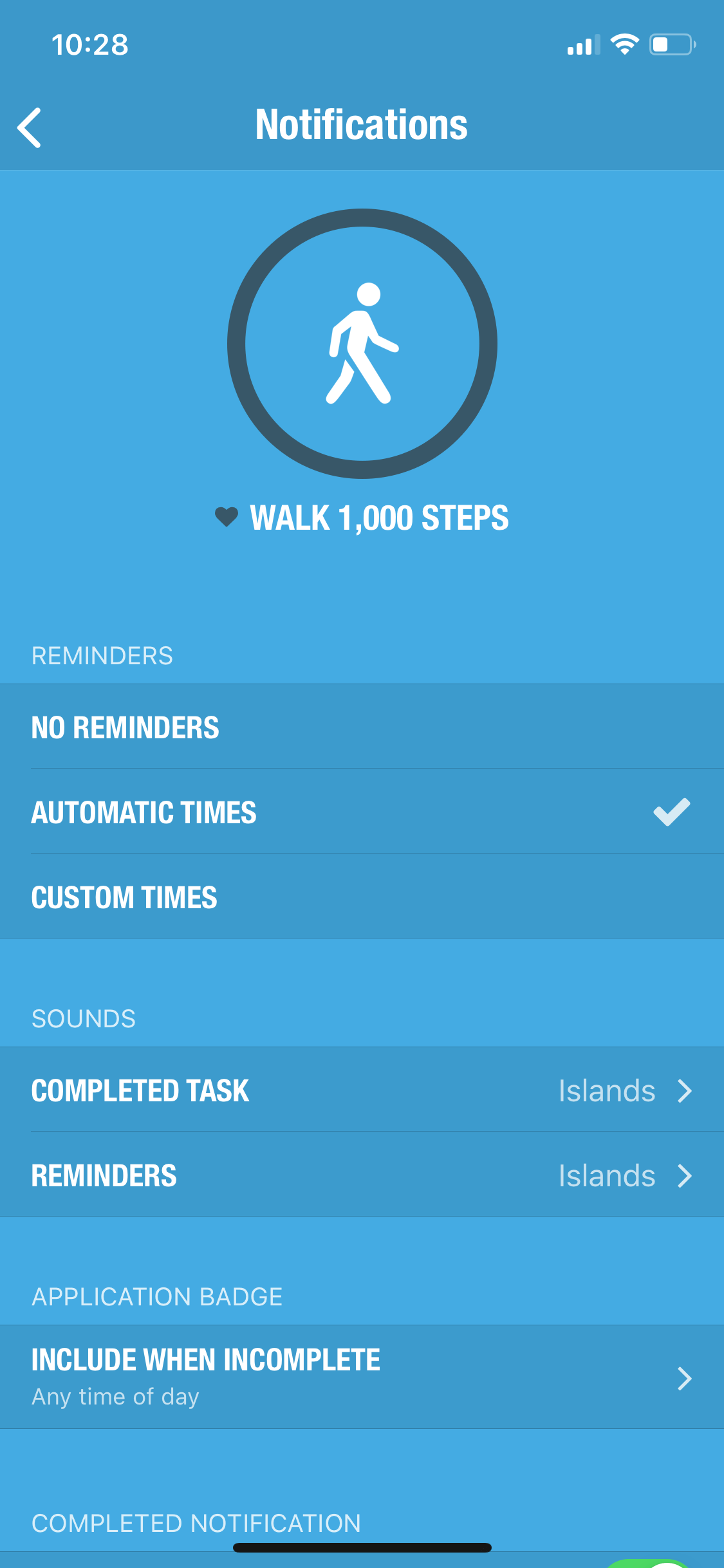This screenshot has height=1568, width=724.
Task: Select Custom Times reminders
Action: 362,897
